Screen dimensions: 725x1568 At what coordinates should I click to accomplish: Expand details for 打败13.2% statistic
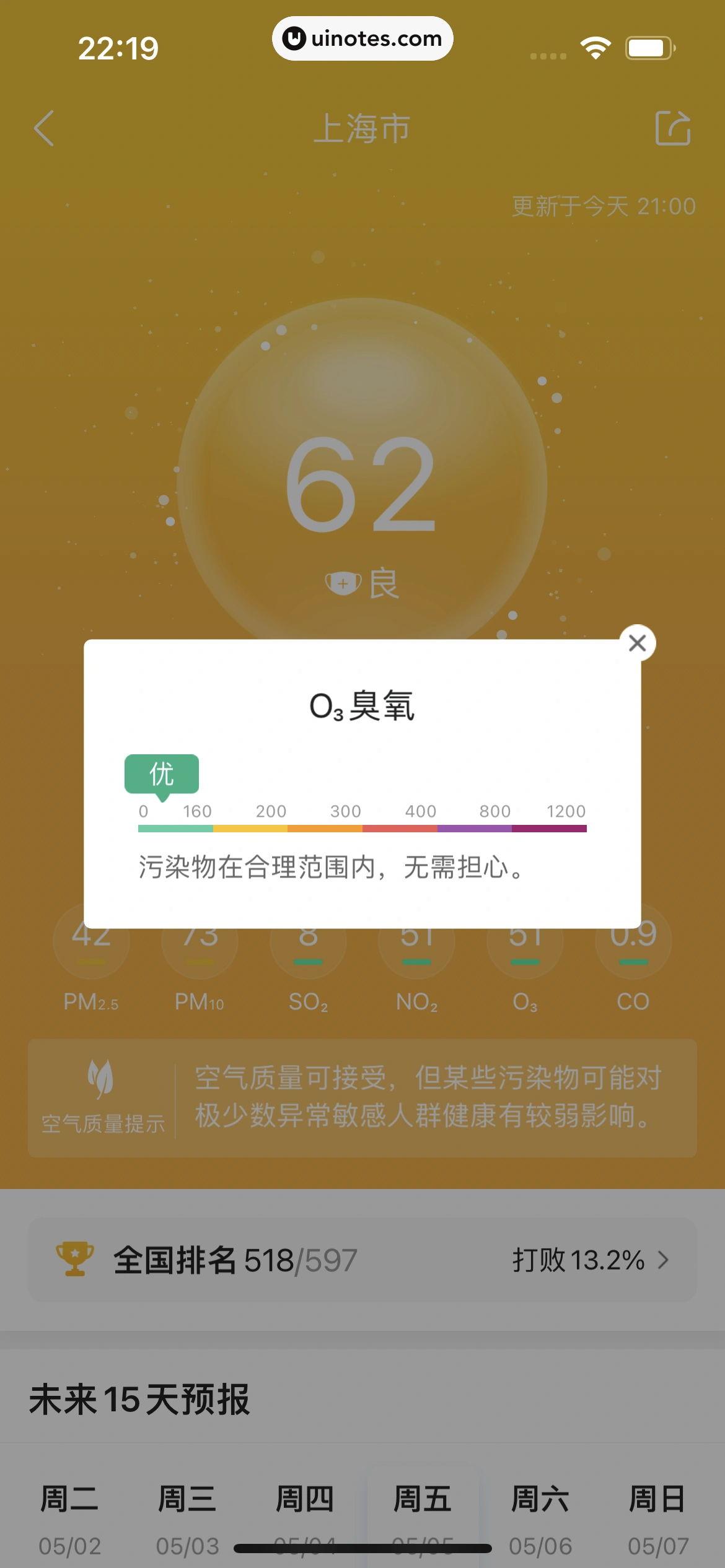click(x=579, y=1260)
